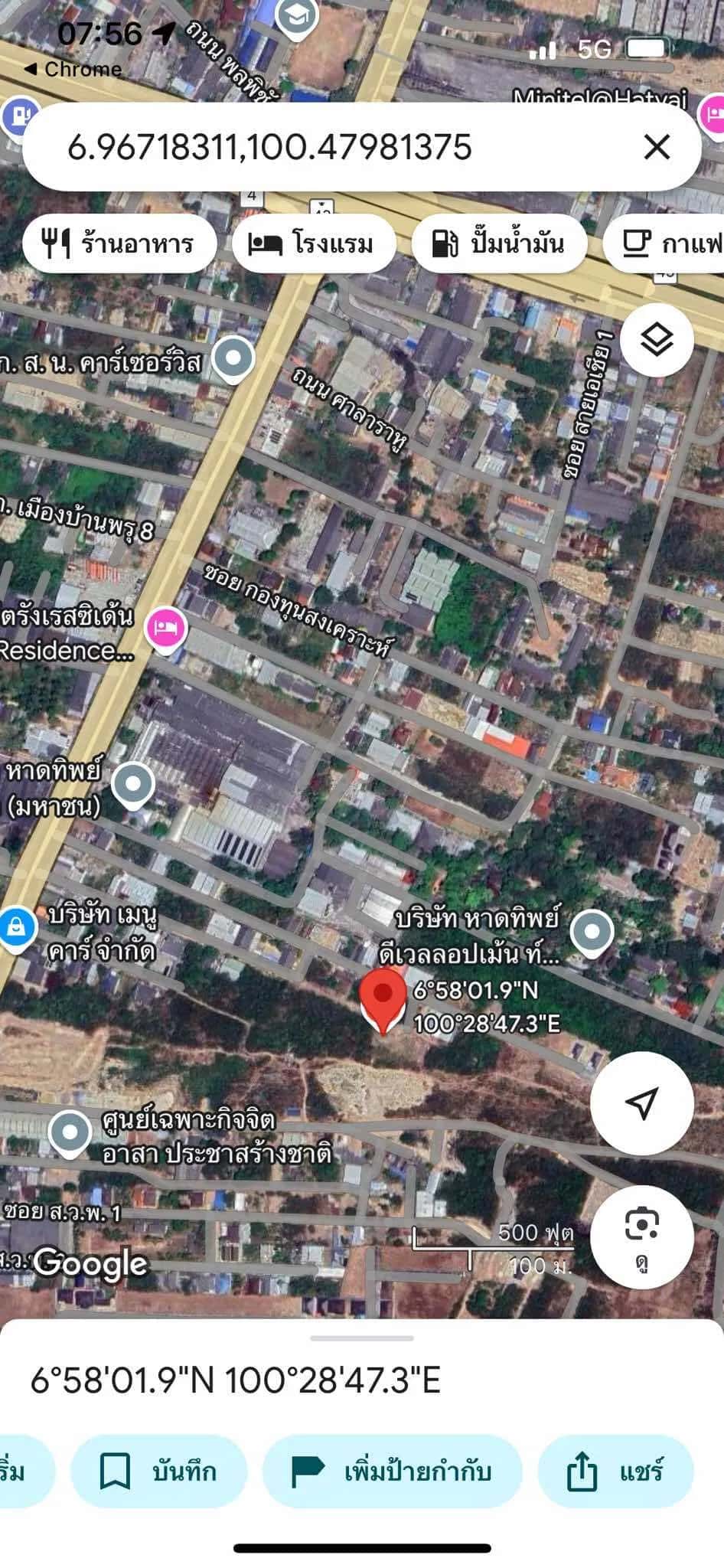Select the โรงแรม hotels chip
The height and width of the screenshot is (1568, 724).
coord(313,243)
